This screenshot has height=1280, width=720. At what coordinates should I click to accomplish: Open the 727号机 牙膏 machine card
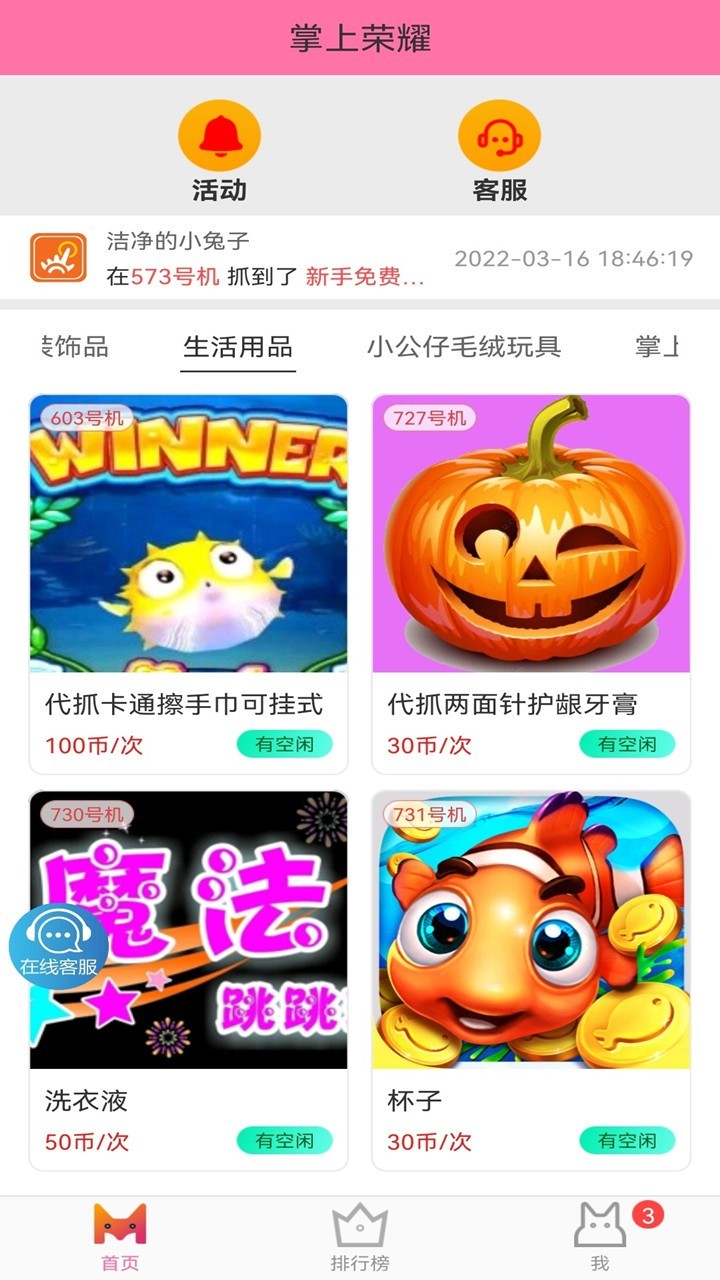(531, 583)
